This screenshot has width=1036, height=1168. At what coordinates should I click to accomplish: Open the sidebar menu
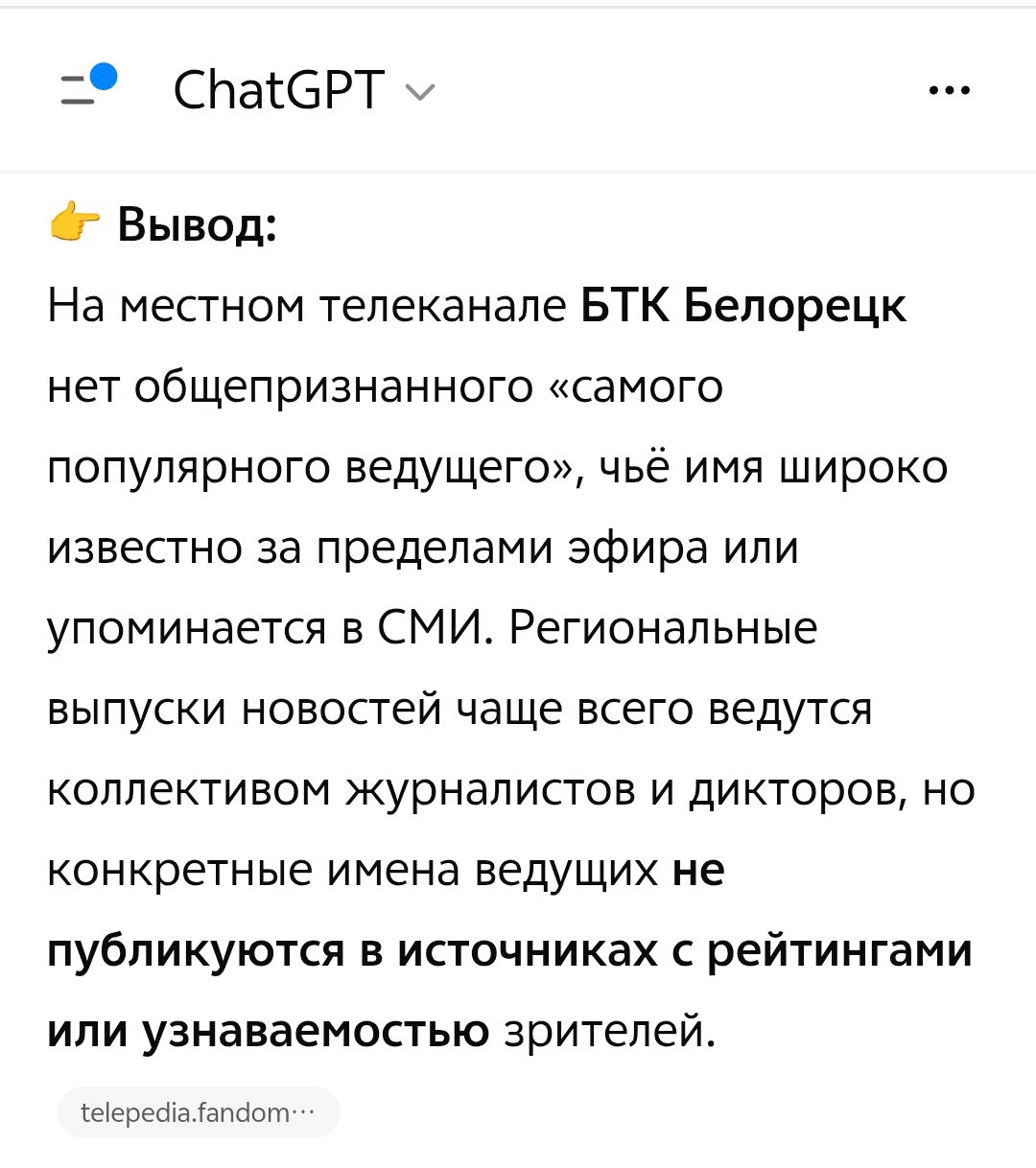84,88
